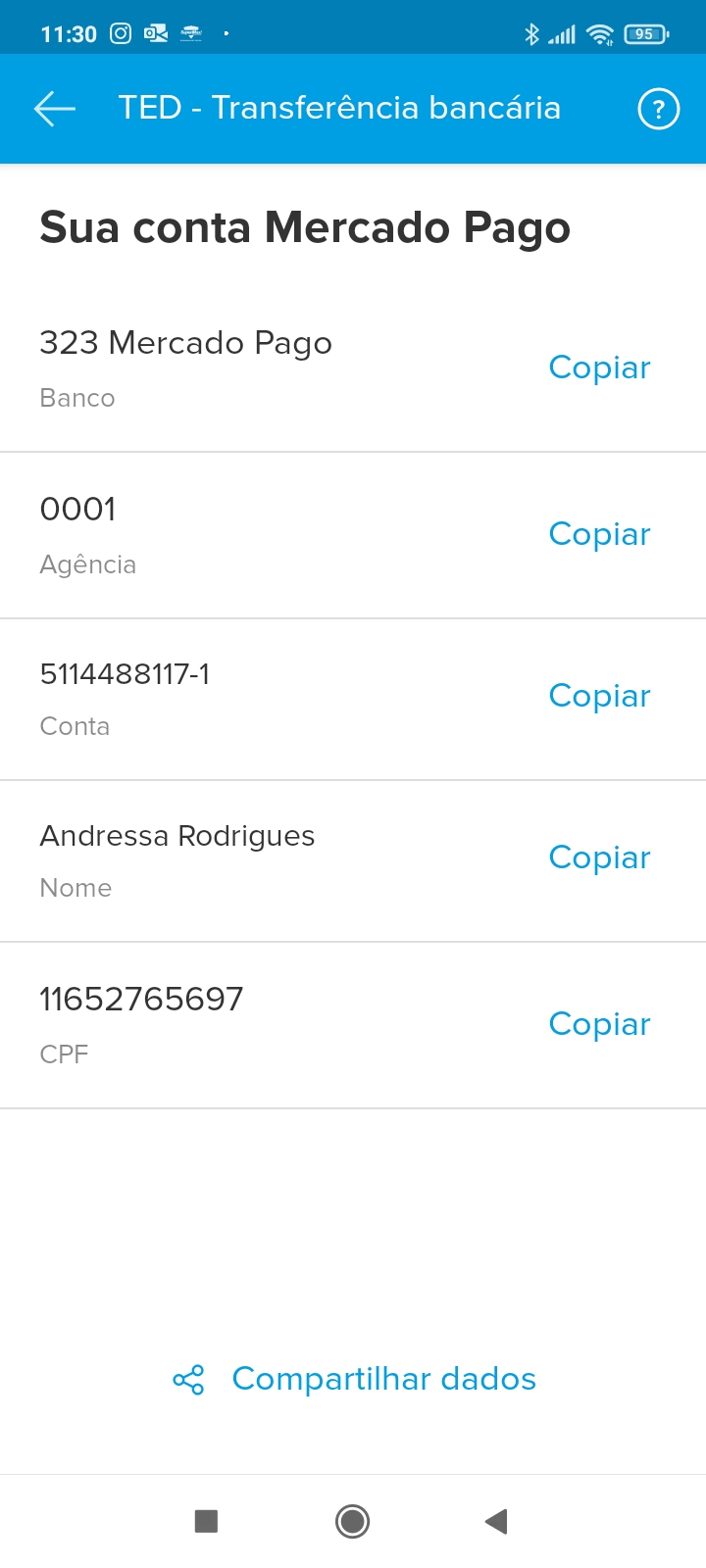
Task: Copy the Conta account number
Action: (x=599, y=696)
